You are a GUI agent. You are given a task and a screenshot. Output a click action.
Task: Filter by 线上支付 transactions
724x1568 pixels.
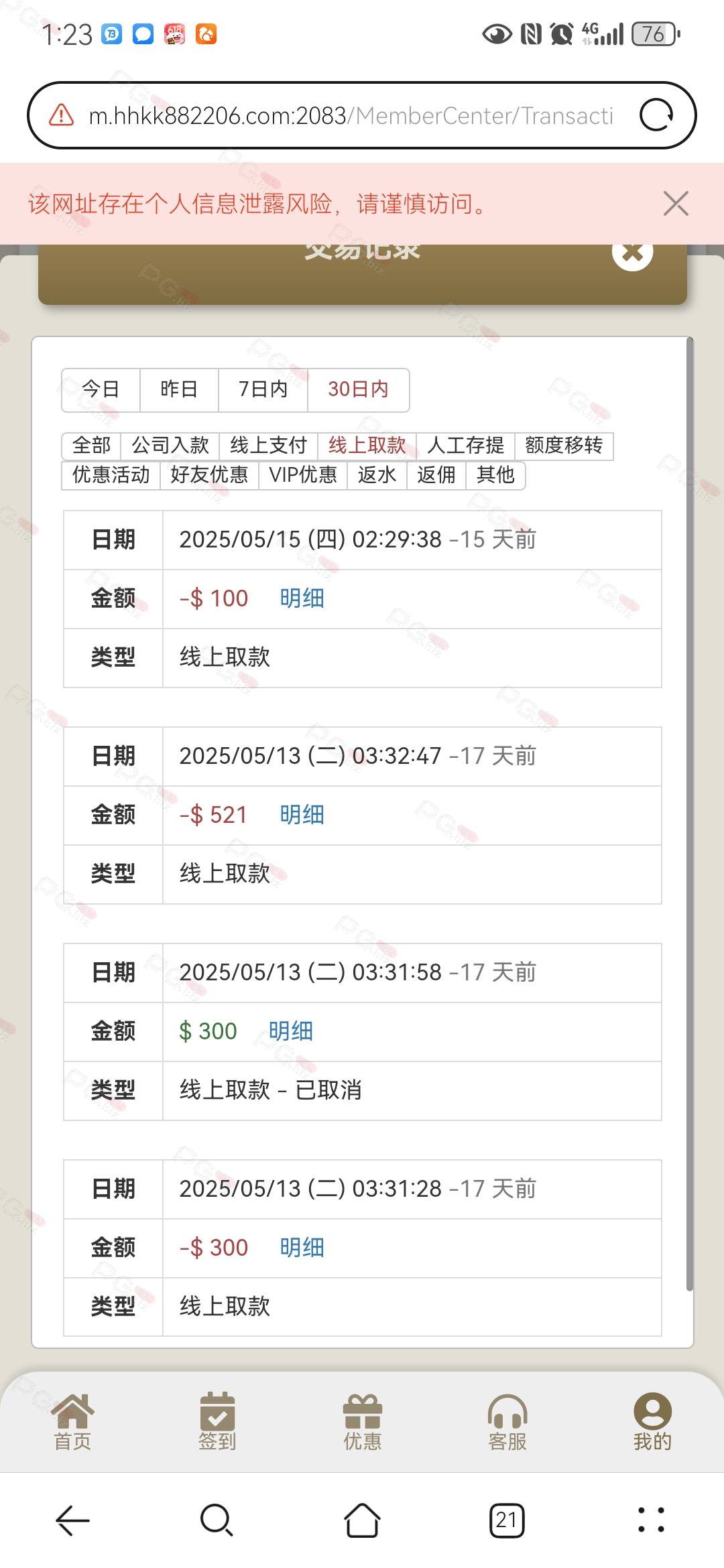[x=269, y=446]
